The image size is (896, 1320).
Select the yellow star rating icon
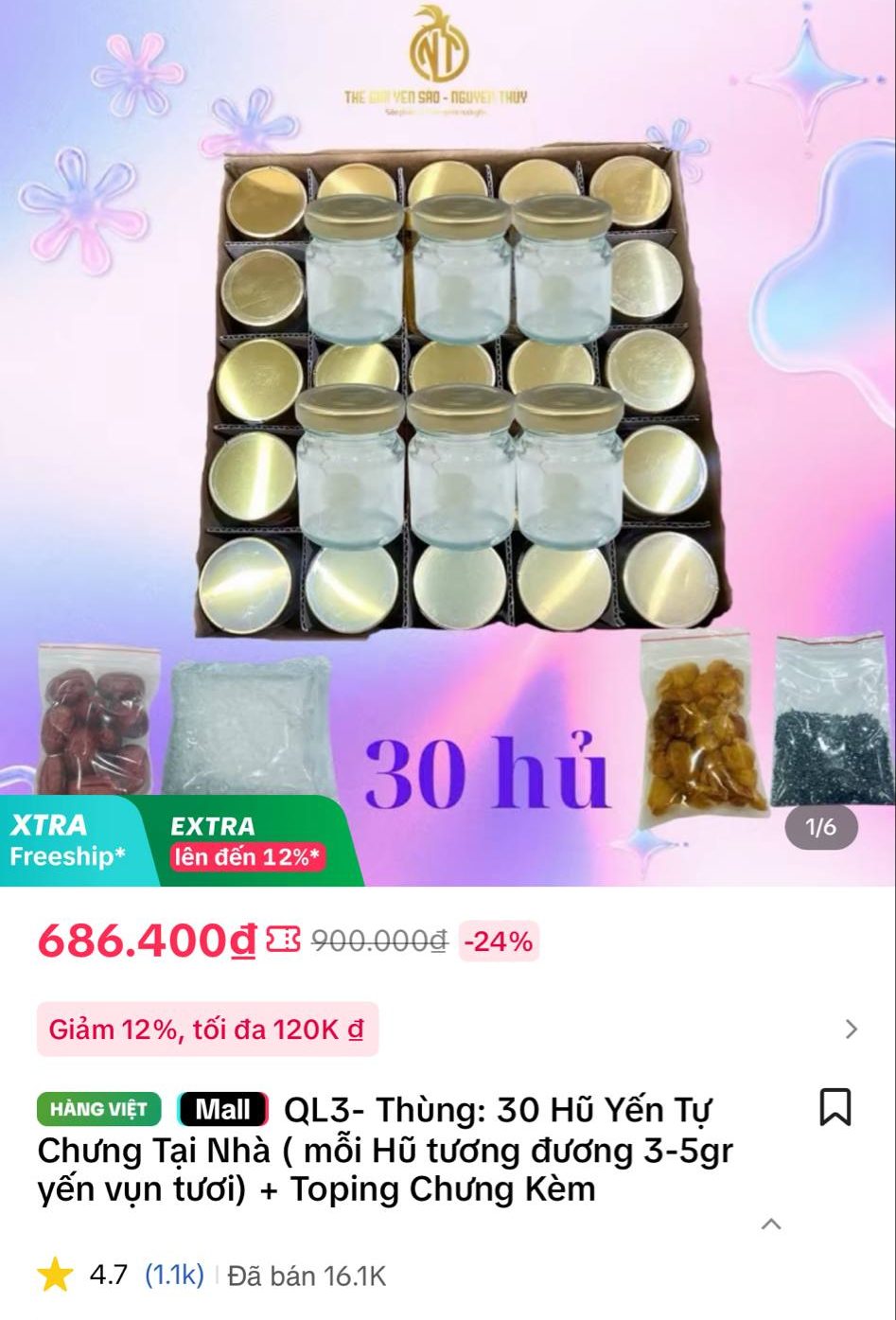point(54,1276)
